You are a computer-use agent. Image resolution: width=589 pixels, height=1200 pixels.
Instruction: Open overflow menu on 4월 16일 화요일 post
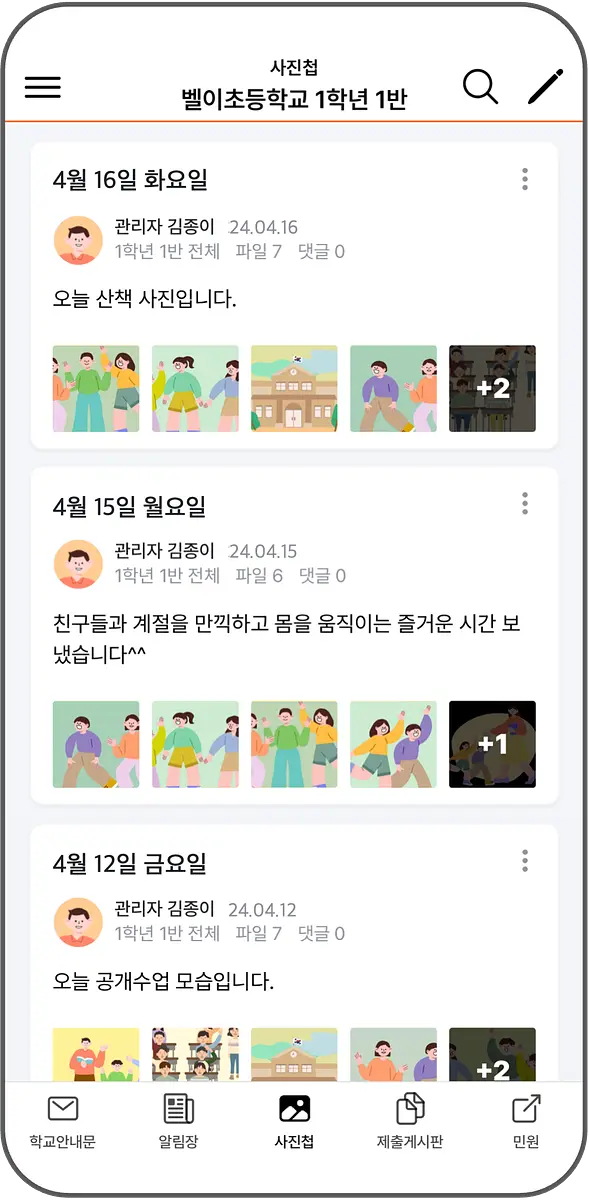[525, 179]
